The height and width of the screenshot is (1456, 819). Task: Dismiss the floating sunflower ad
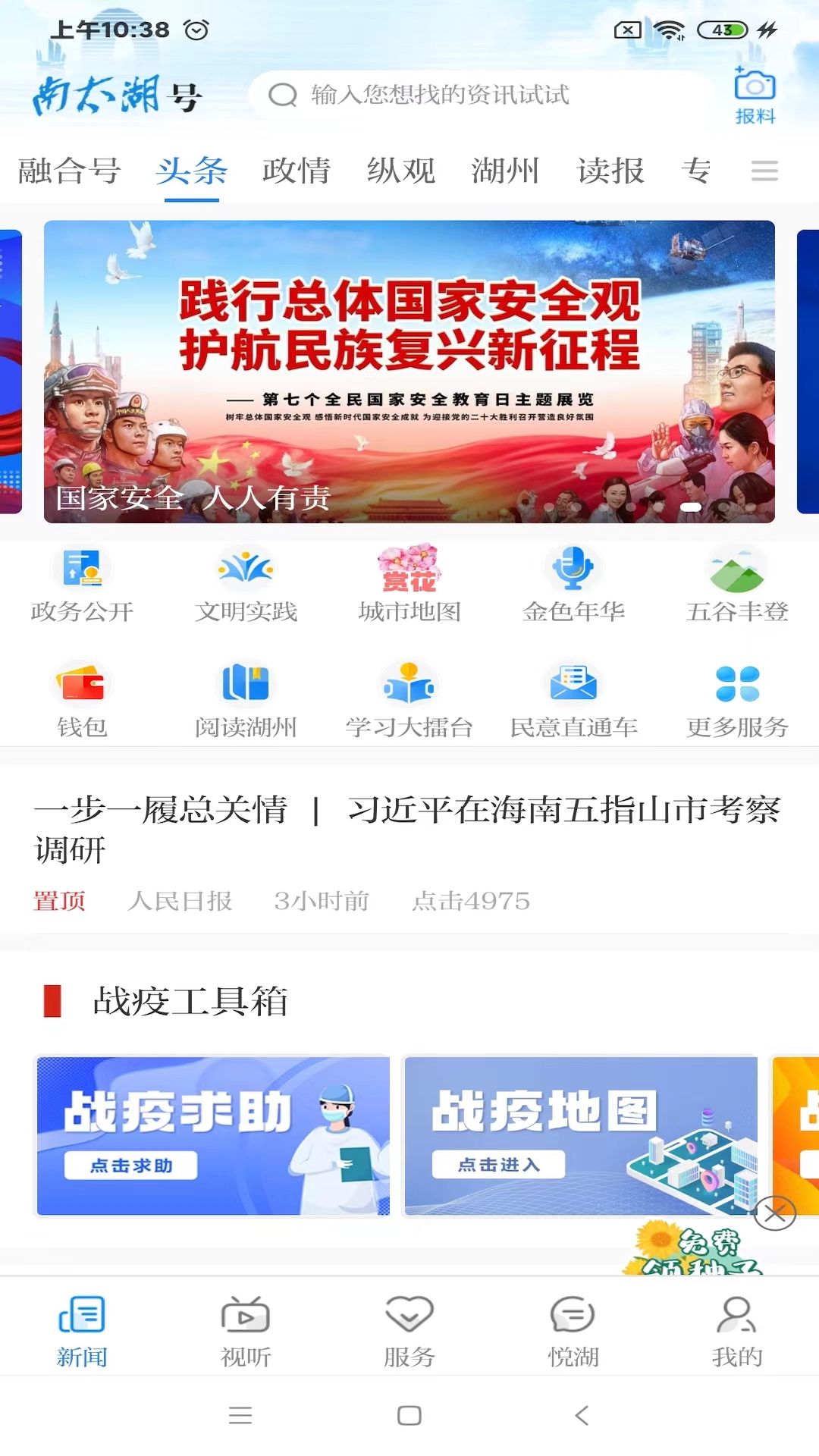(x=775, y=1213)
